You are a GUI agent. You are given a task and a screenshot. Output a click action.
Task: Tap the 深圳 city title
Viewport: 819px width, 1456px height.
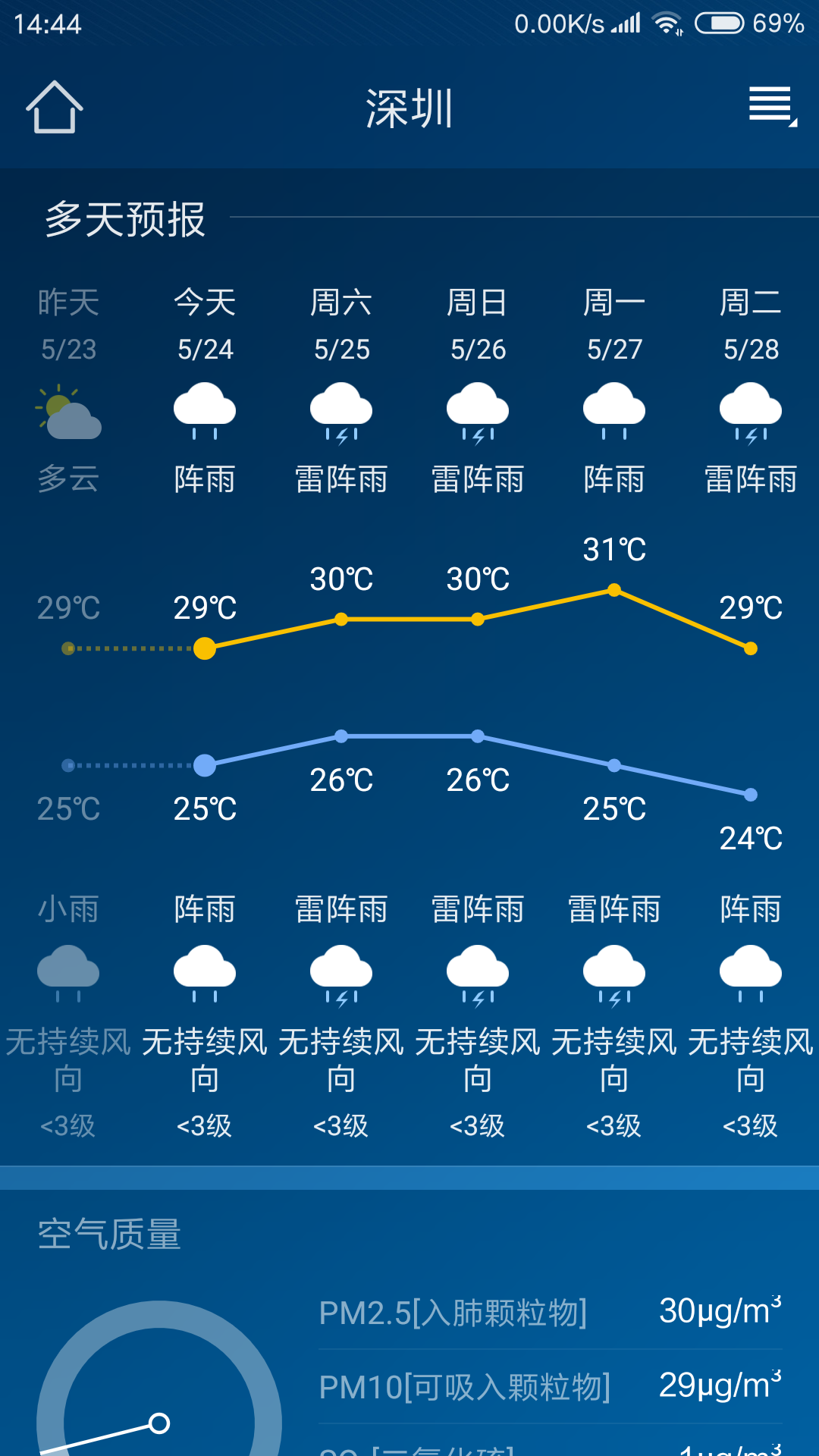[x=408, y=108]
